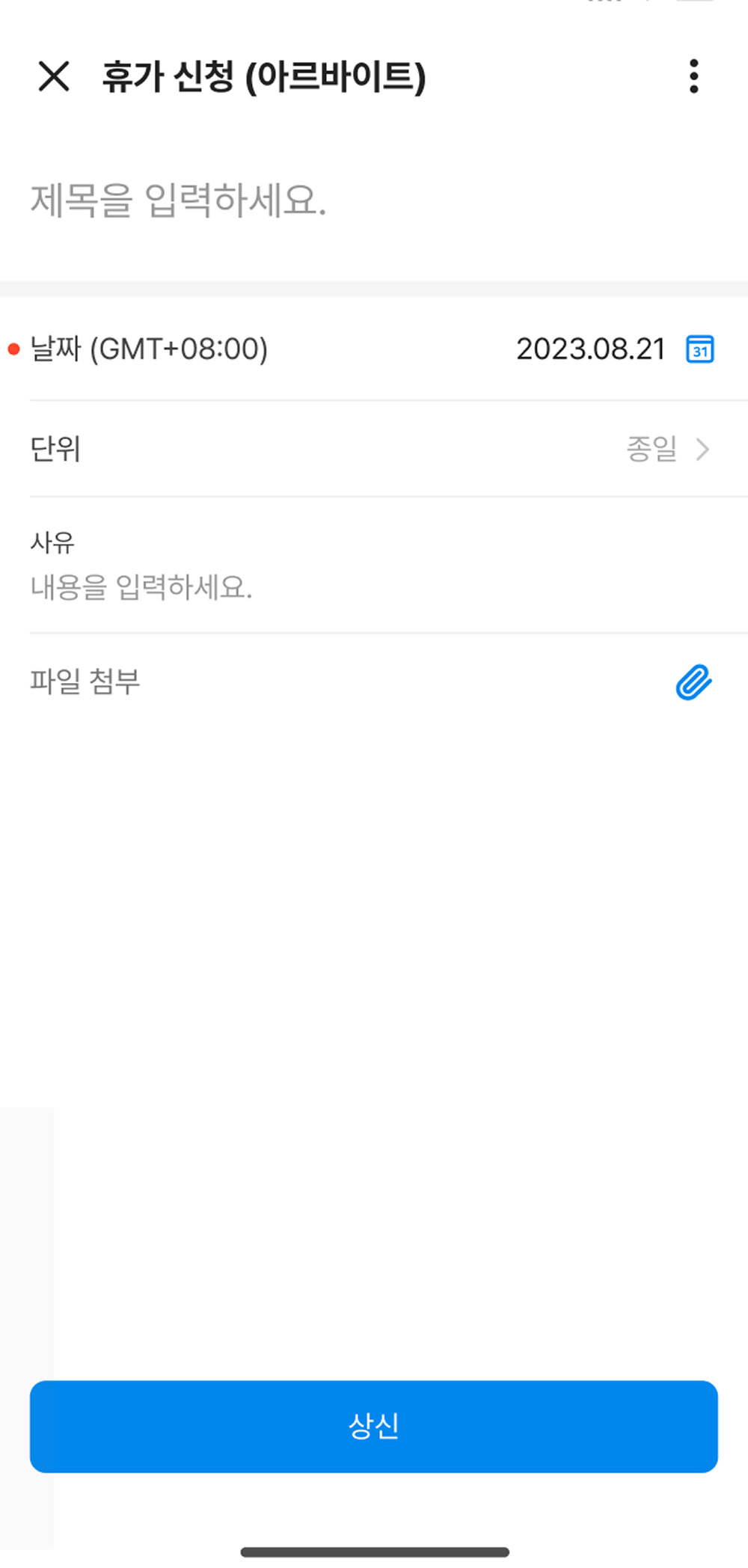Expand the 단위 종일 selector
Viewport: 748px width, 1568px height.
click(667, 449)
